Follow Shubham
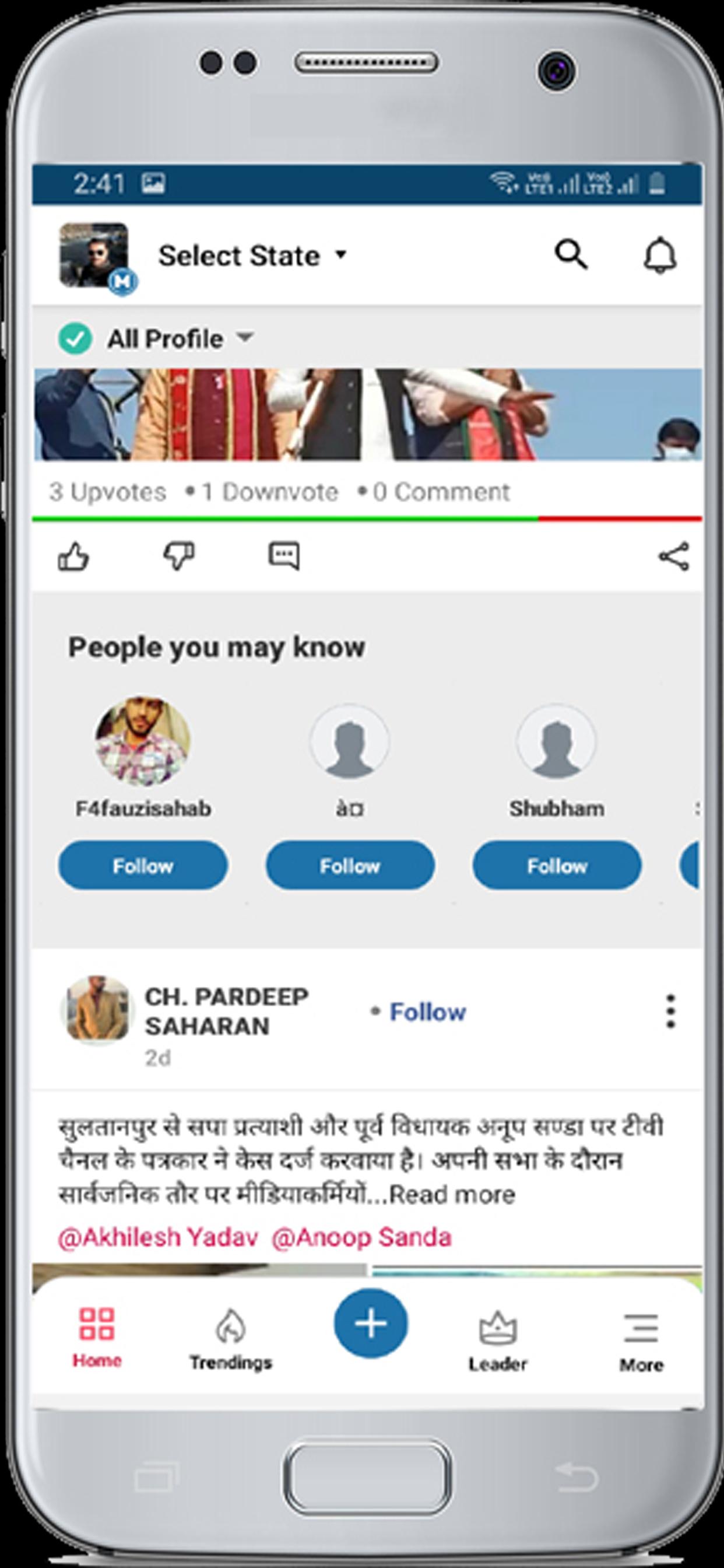This screenshot has height=1568, width=724. point(557,866)
